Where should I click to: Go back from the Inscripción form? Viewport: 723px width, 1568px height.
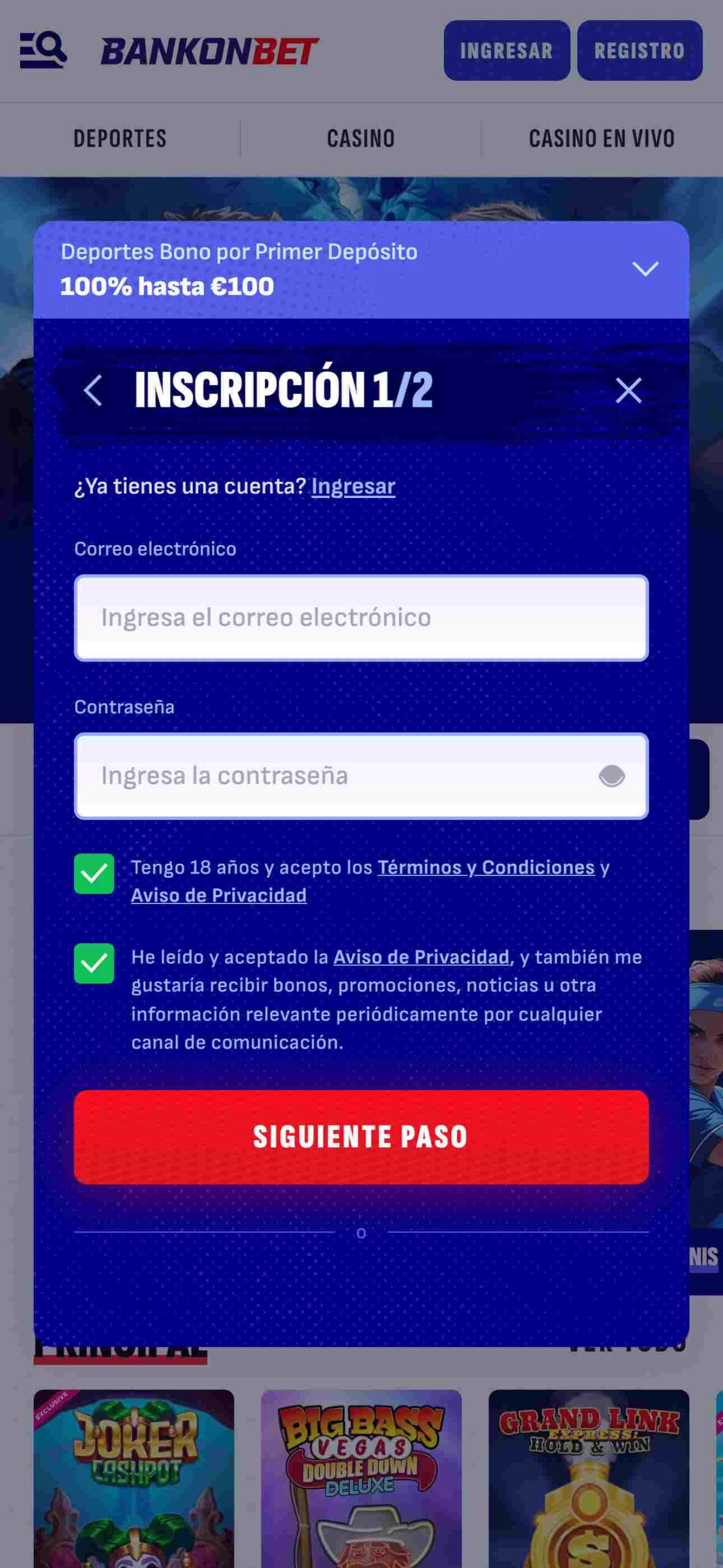pyautogui.click(x=93, y=390)
